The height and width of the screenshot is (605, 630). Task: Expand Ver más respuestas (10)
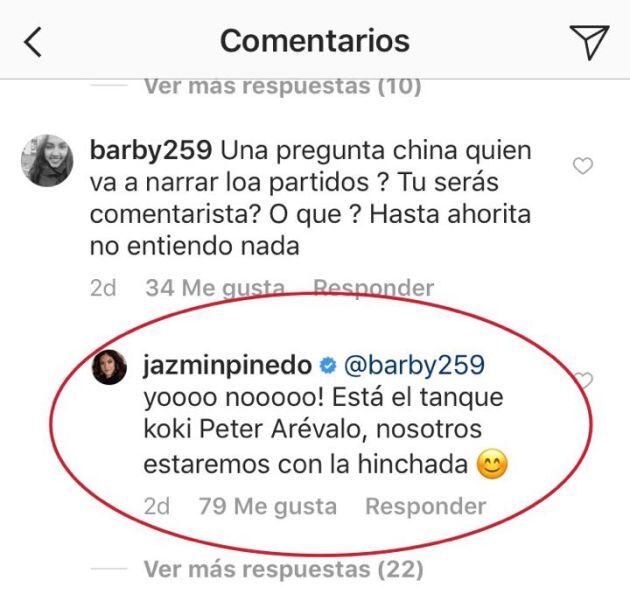[283, 87]
